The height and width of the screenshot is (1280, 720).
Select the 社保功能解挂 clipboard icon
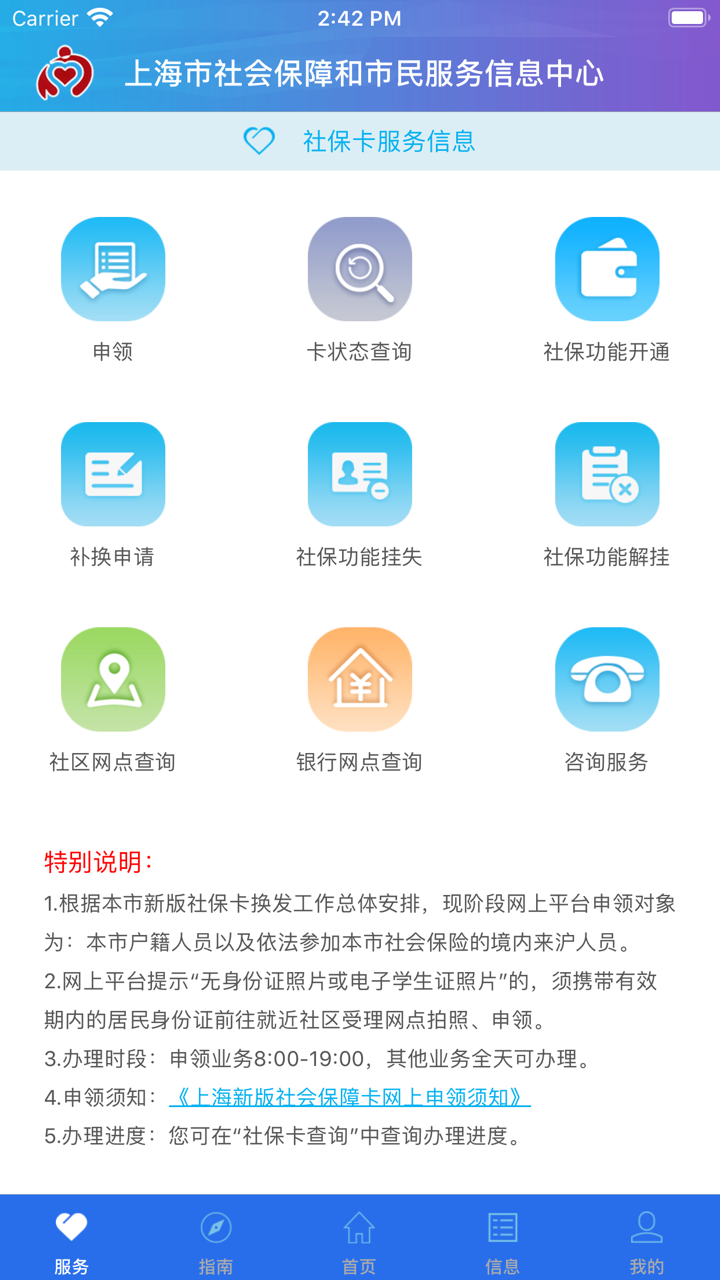[607, 473]
